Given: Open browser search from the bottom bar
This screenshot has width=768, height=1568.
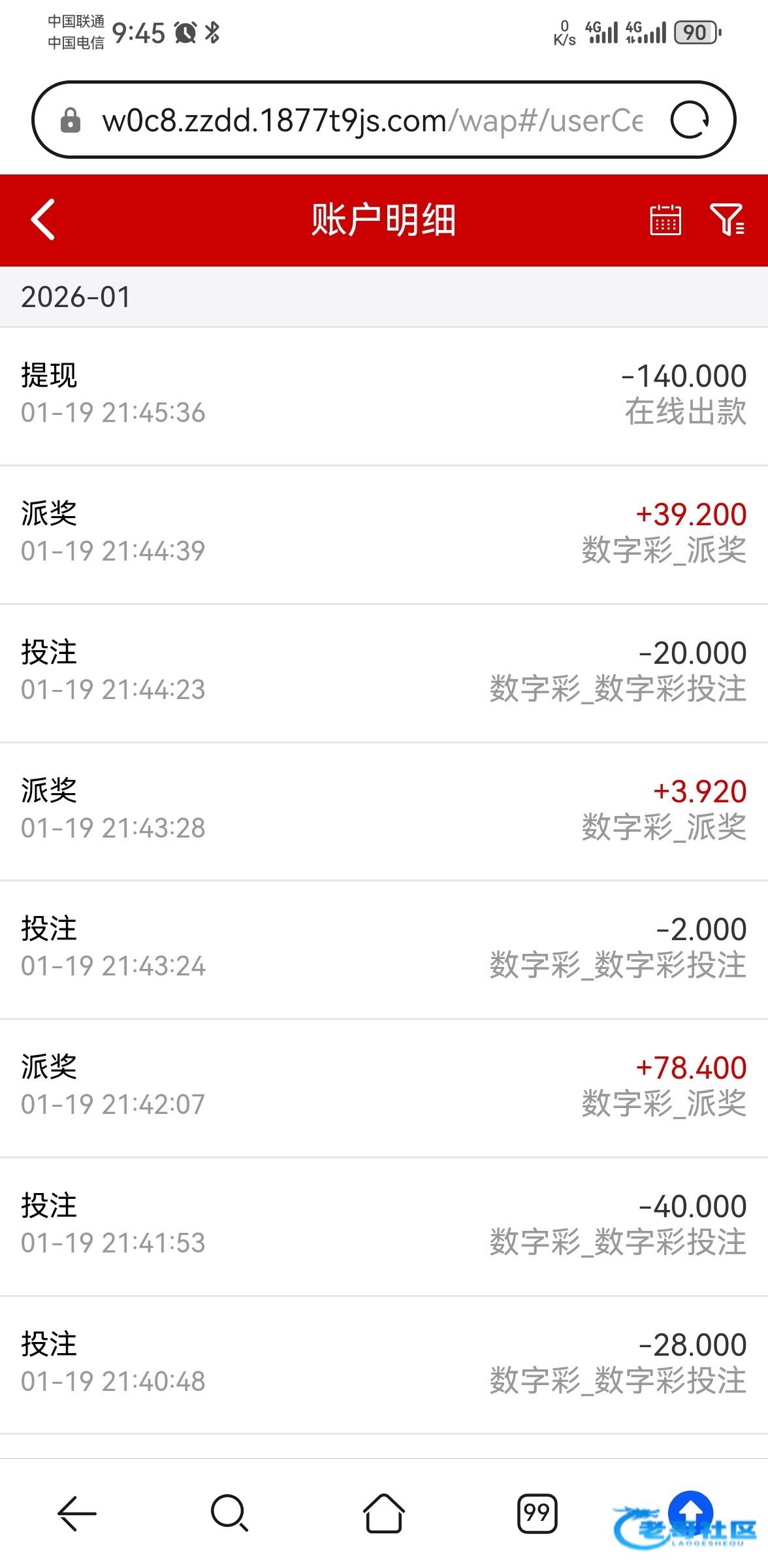Looking at the screenshot, I should coord(230,1513).
